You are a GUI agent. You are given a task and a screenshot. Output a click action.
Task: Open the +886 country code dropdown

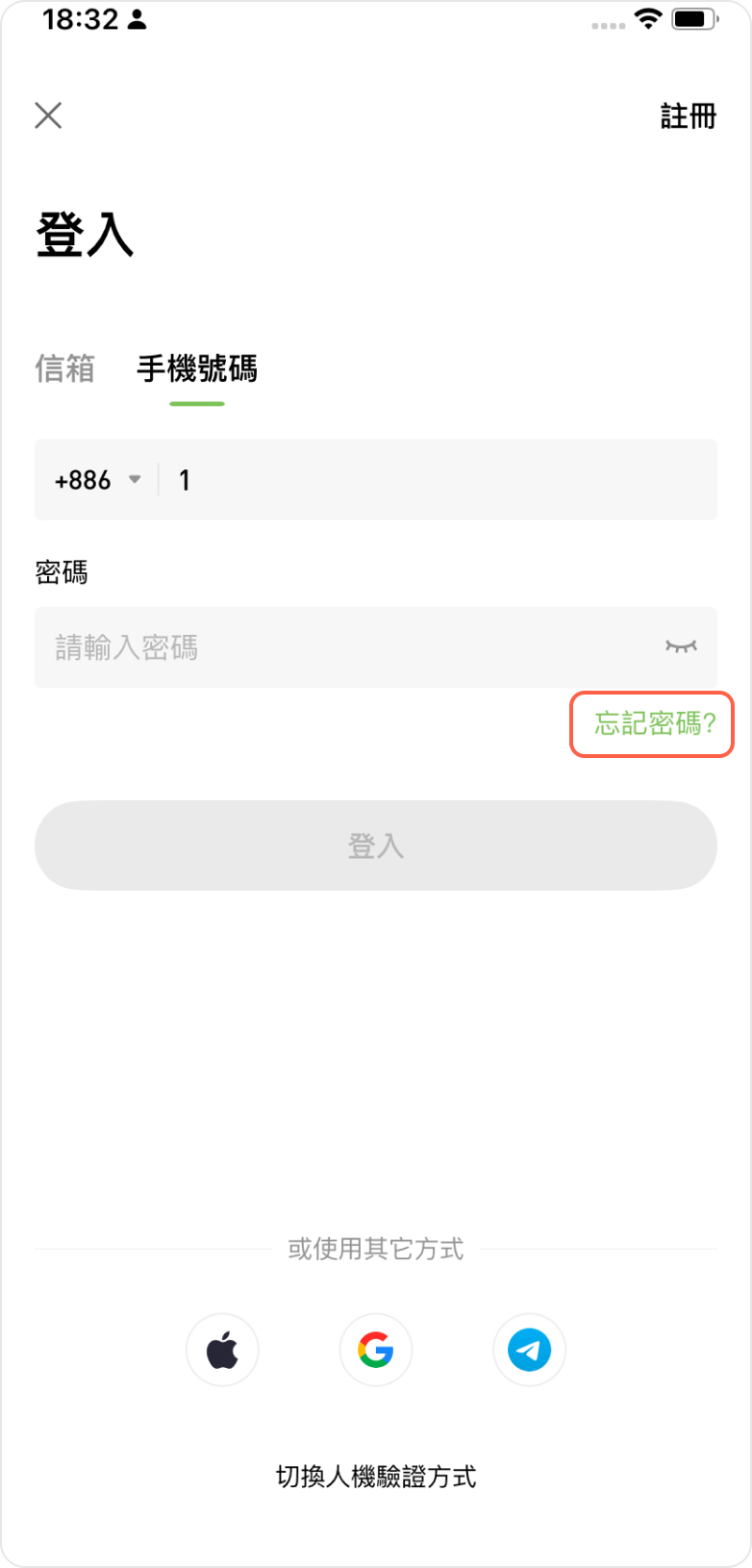[x=97, y=480]
